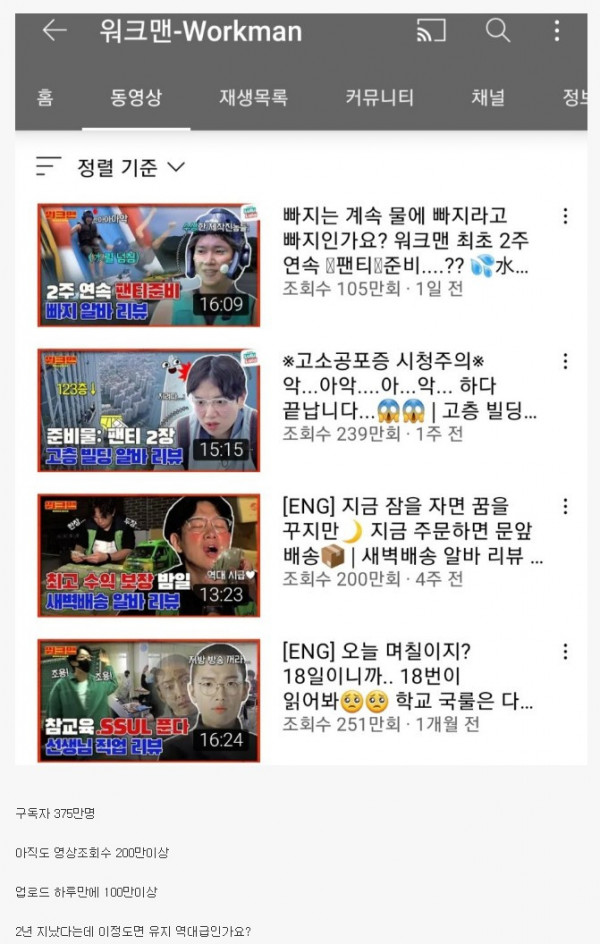Expand the 정렬 기준 sort dropdown
Screen dimensions: 600x944
click(110, 167)
